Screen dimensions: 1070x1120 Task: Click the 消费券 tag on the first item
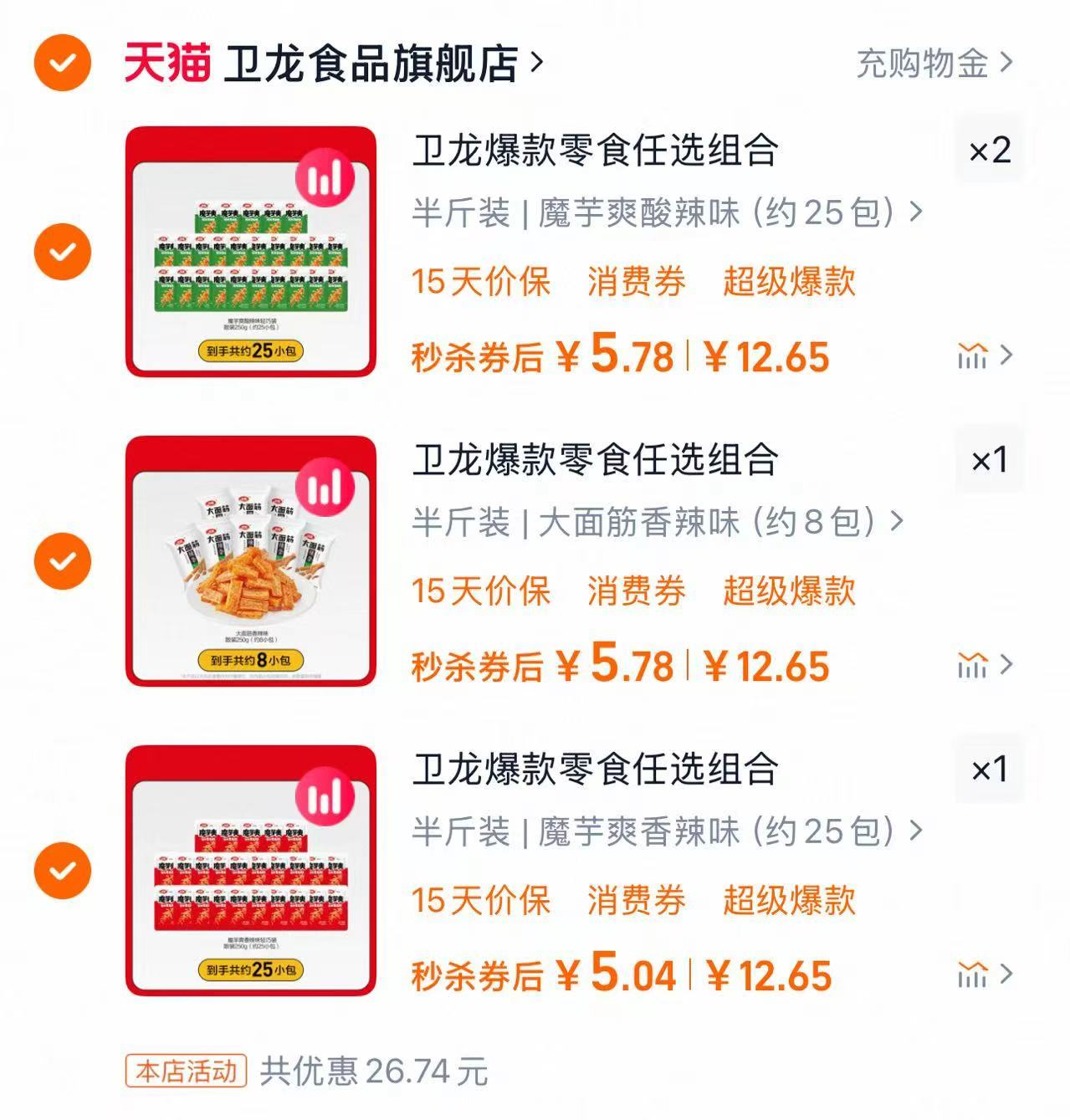coord(637,284)
